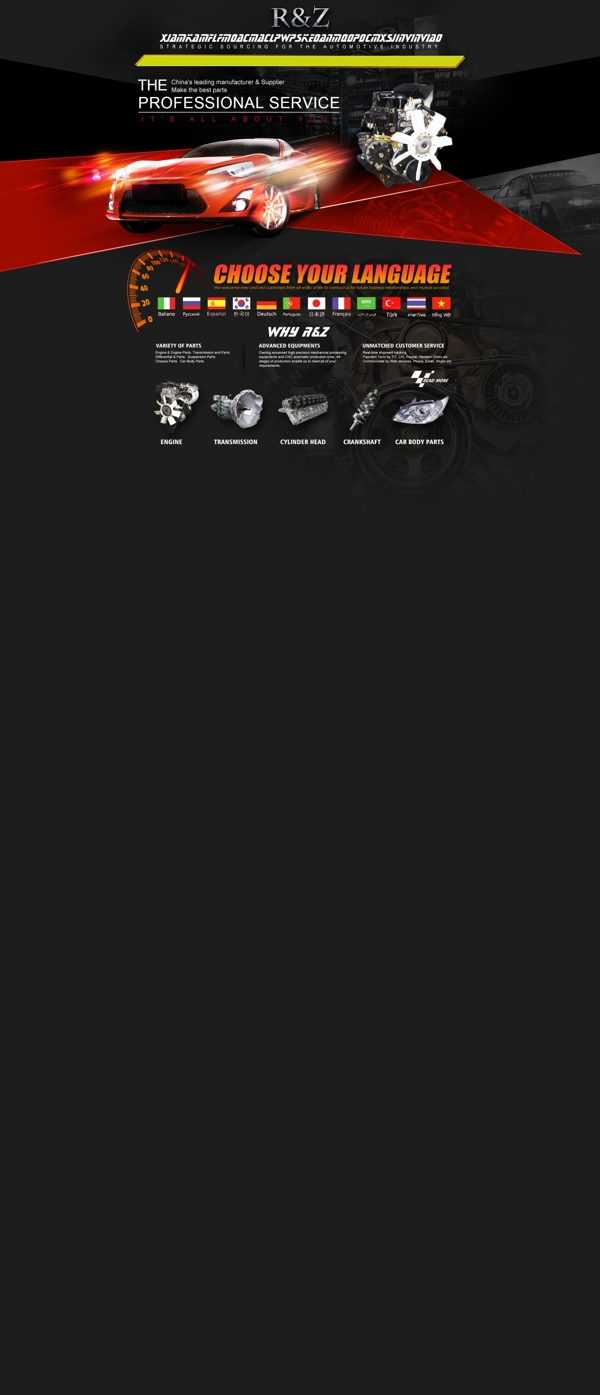
Task: Select the Arabic flag language
Action: click(367, 304)
